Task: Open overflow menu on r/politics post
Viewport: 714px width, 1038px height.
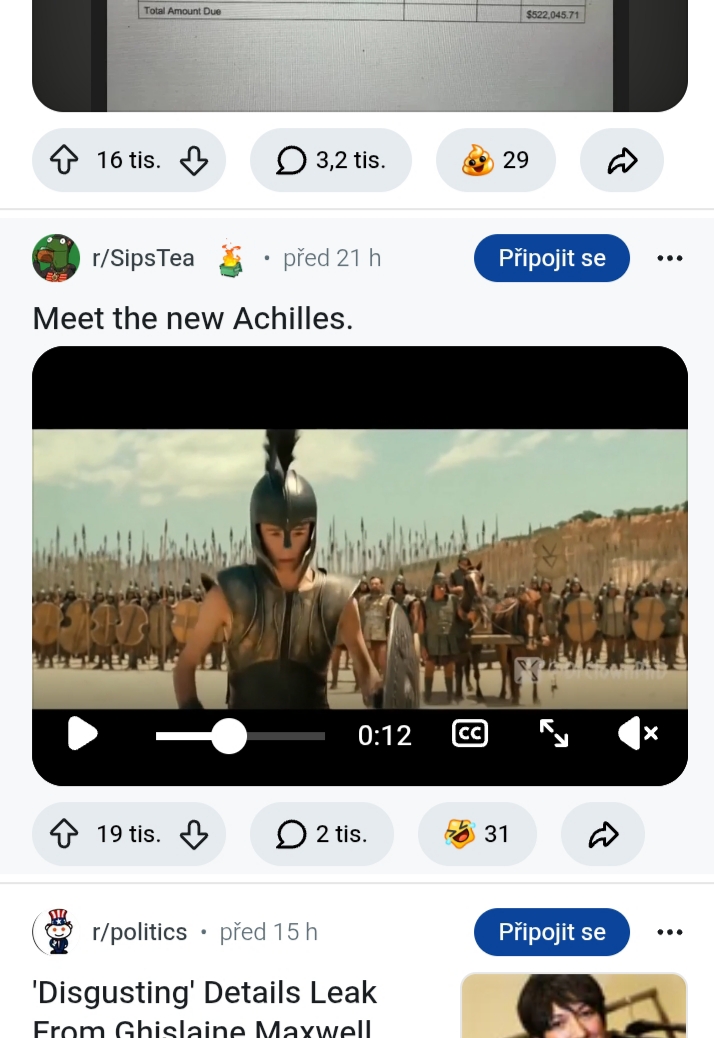Action: pos(670,932)
